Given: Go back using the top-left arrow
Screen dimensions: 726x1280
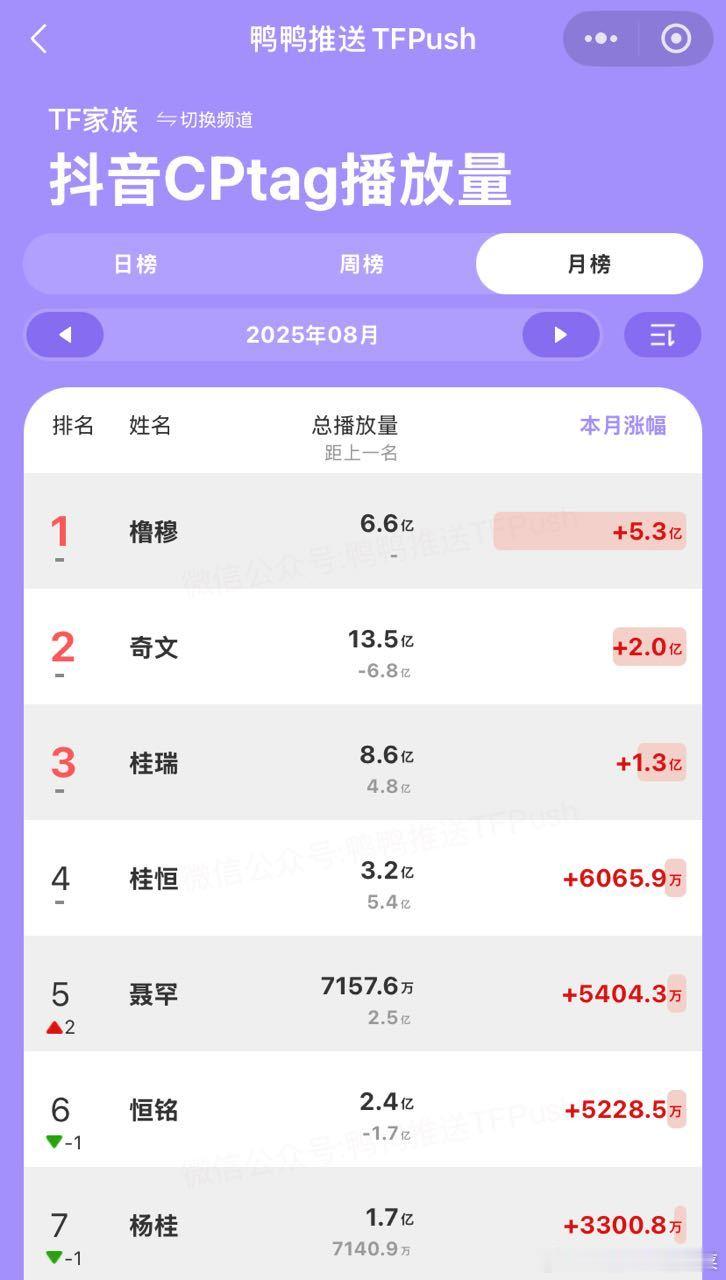Looking at the screenshot, I should (39, 40).
